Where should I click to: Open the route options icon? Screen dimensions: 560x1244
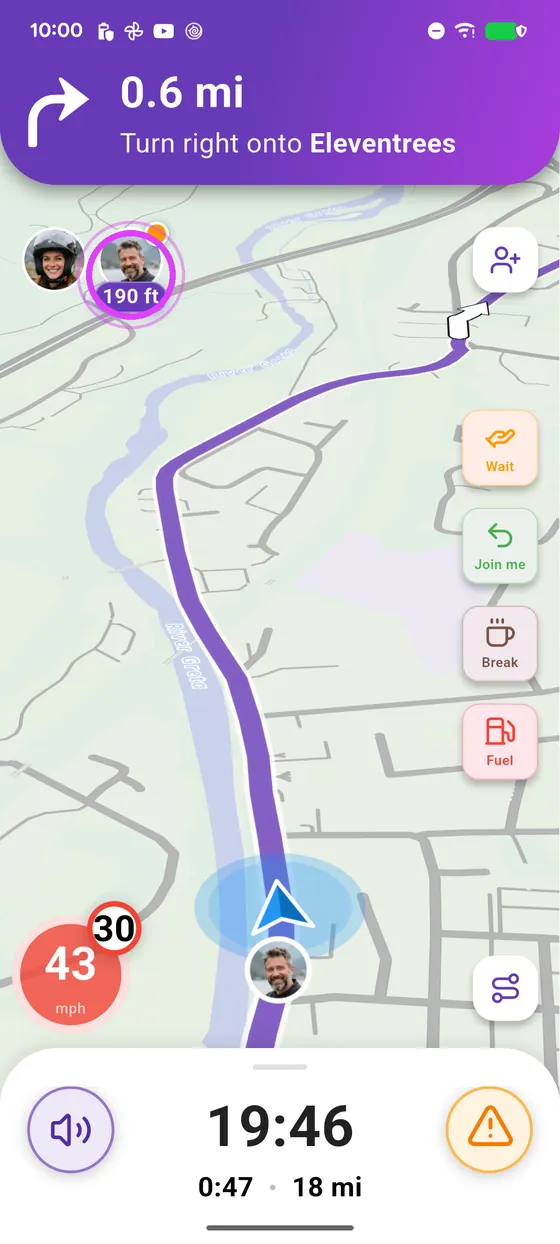[x=505, y=988]
